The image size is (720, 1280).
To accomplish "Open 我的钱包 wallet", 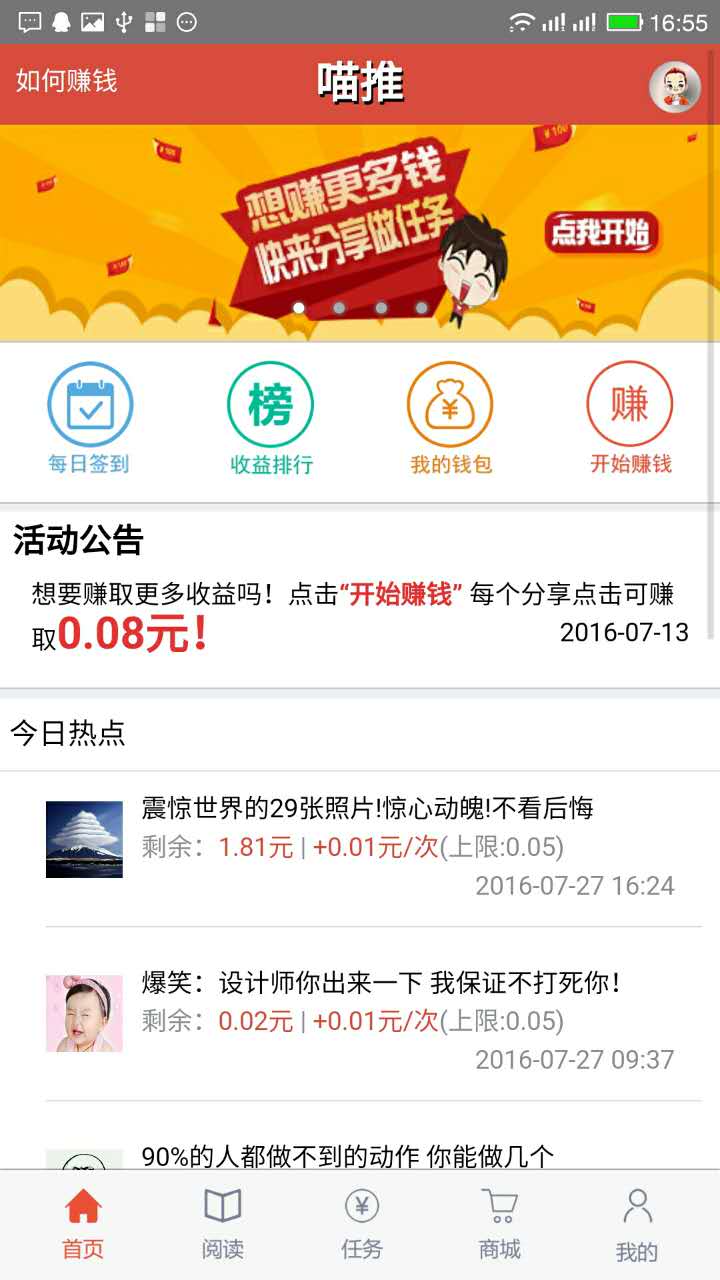I will point(450,418).
